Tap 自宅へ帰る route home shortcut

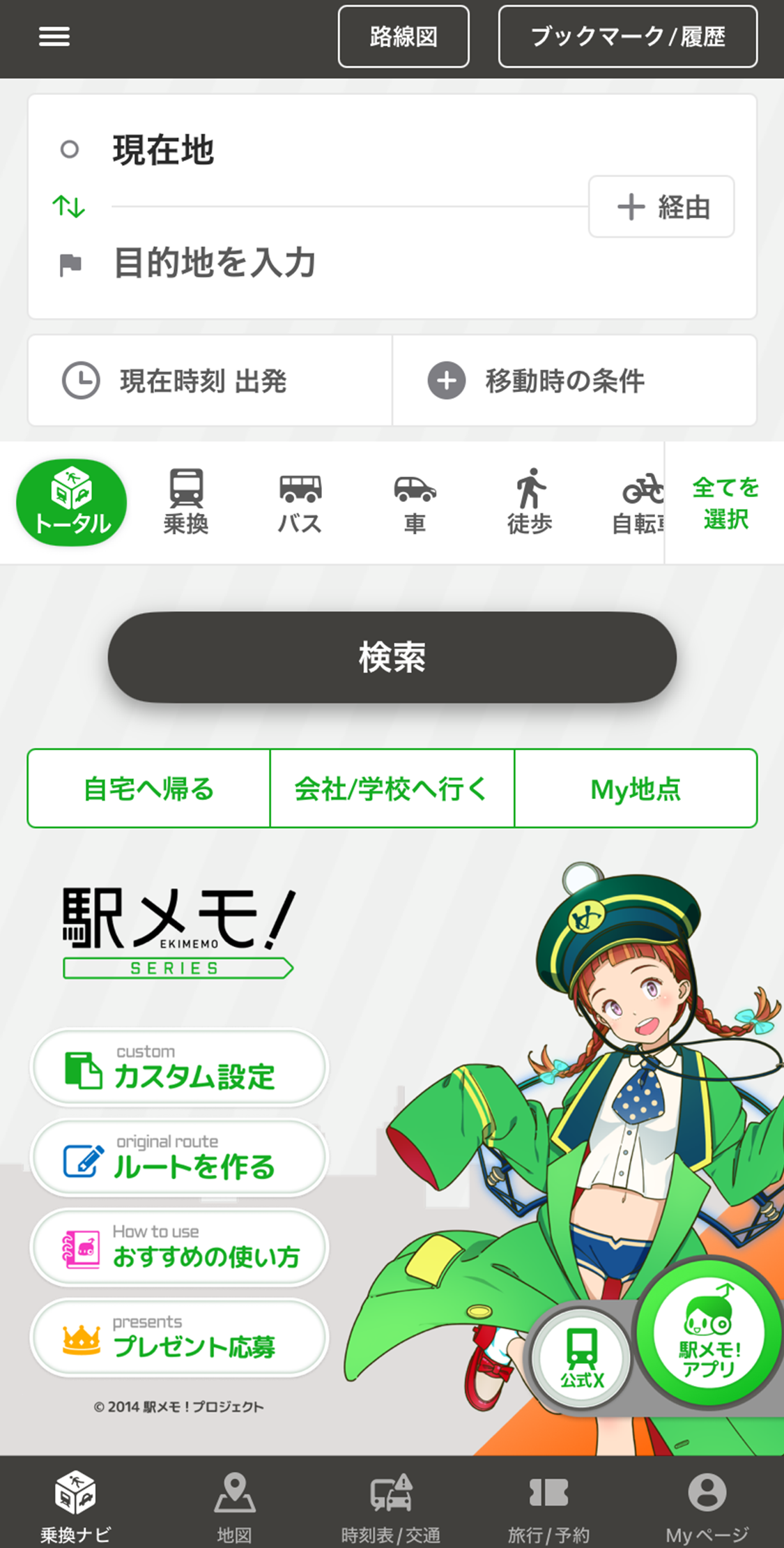pyautogui.click(x=148, y=789)
